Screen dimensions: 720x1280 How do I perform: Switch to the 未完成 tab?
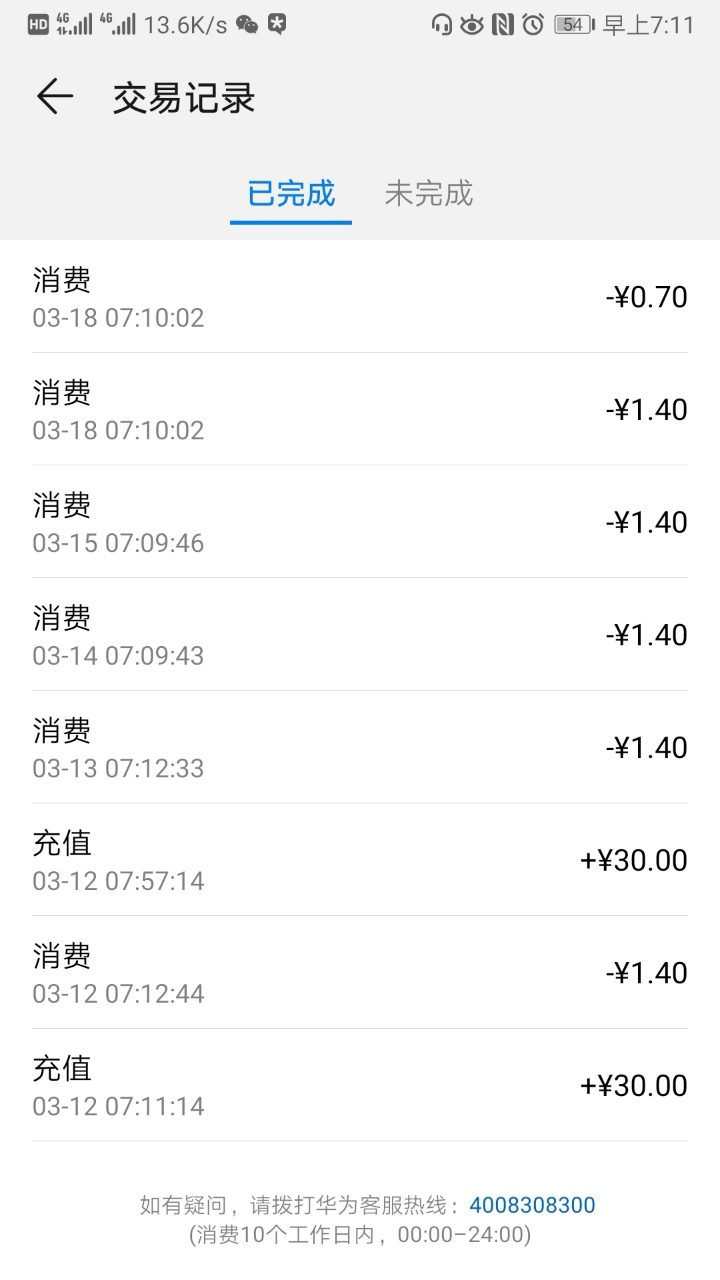coord(428,193)
